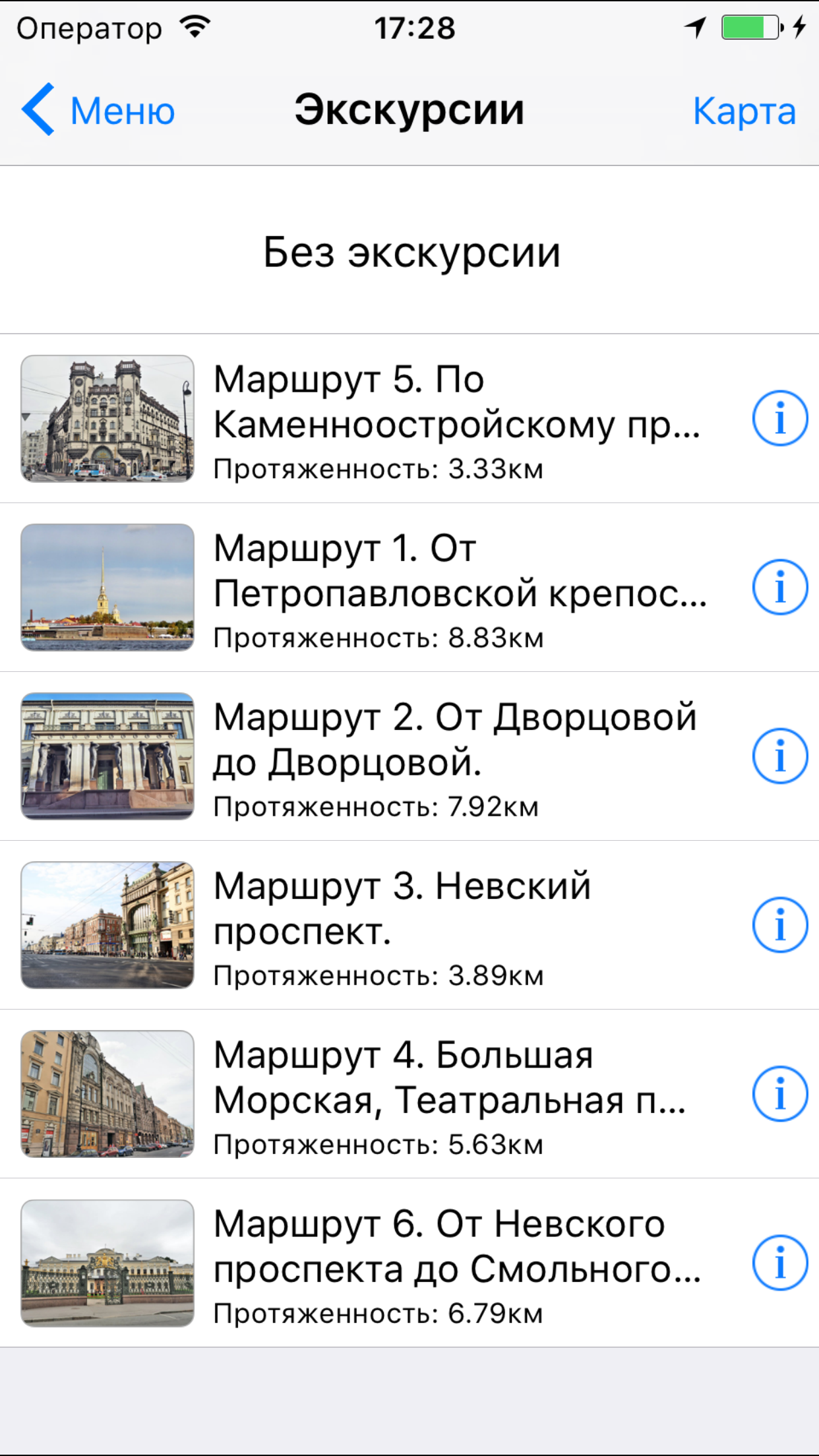Open the Карта map view

(x=745, y=109)
